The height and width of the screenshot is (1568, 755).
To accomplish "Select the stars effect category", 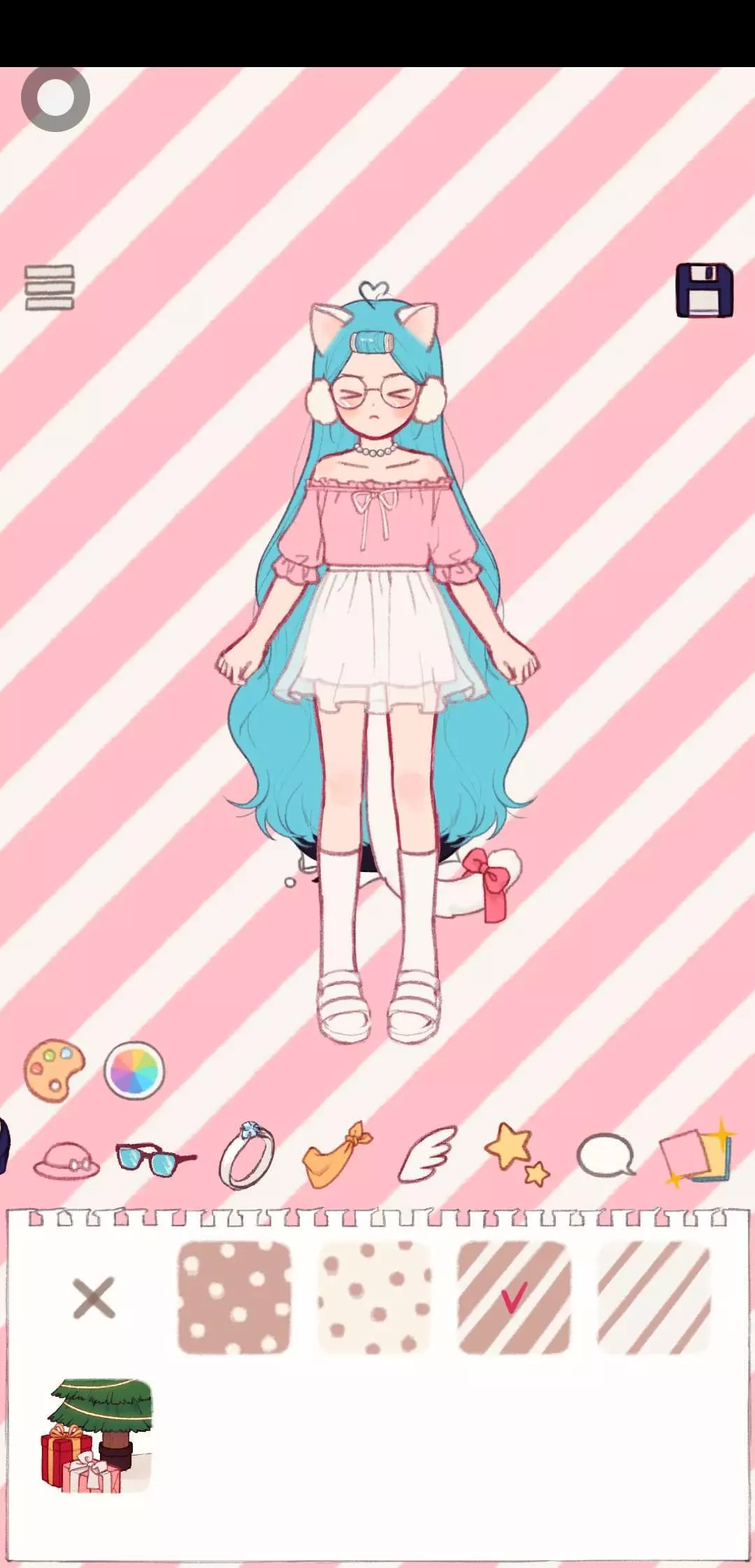I will (x=518, y=1154).
